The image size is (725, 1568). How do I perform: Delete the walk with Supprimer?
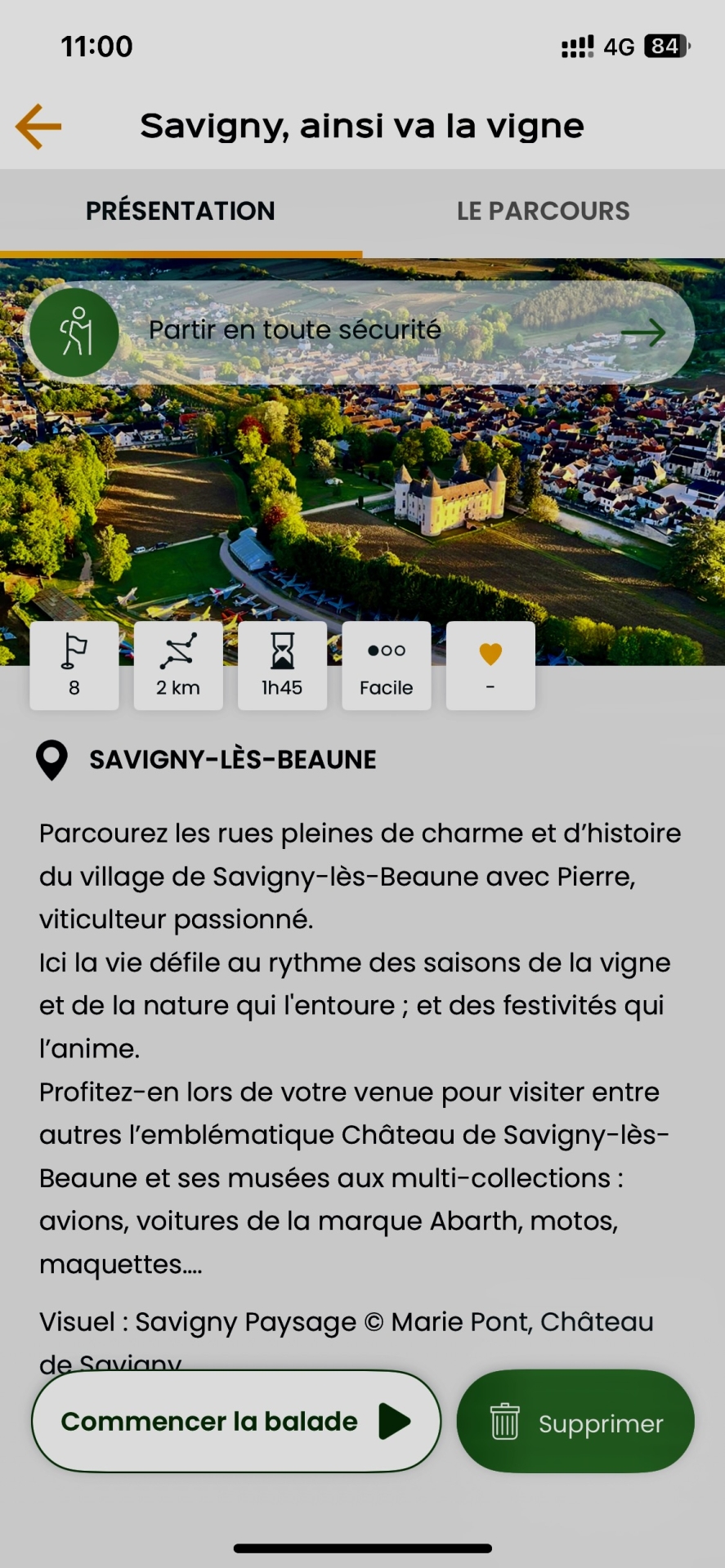click(x=575, y=1422)
